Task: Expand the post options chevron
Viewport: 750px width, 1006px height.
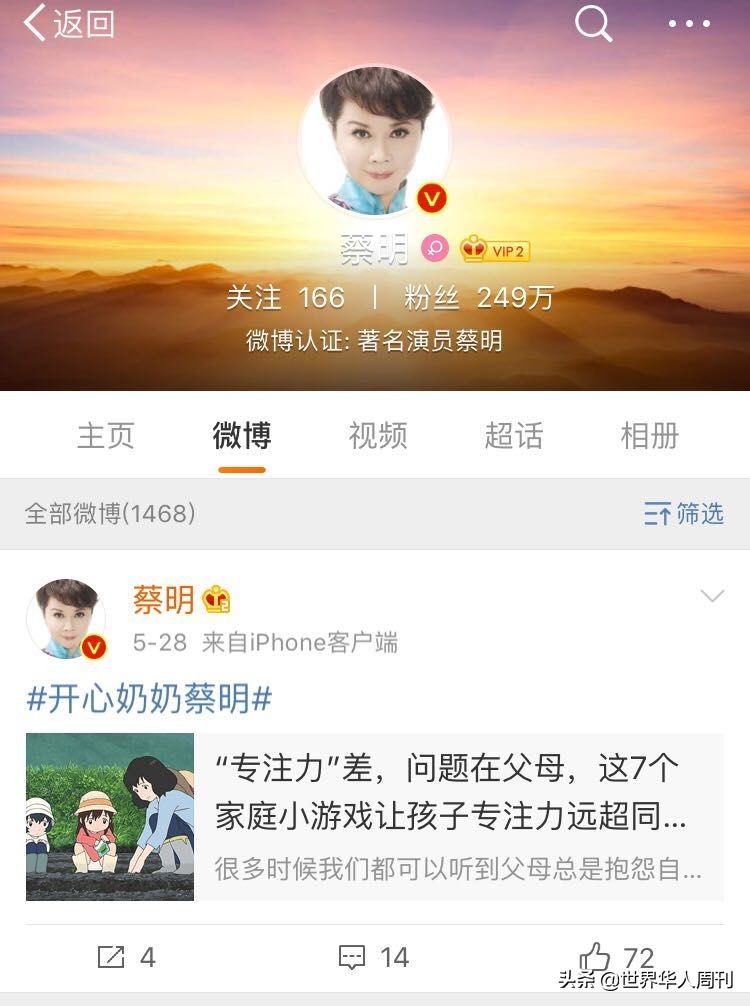Action: tap(713, 596)
